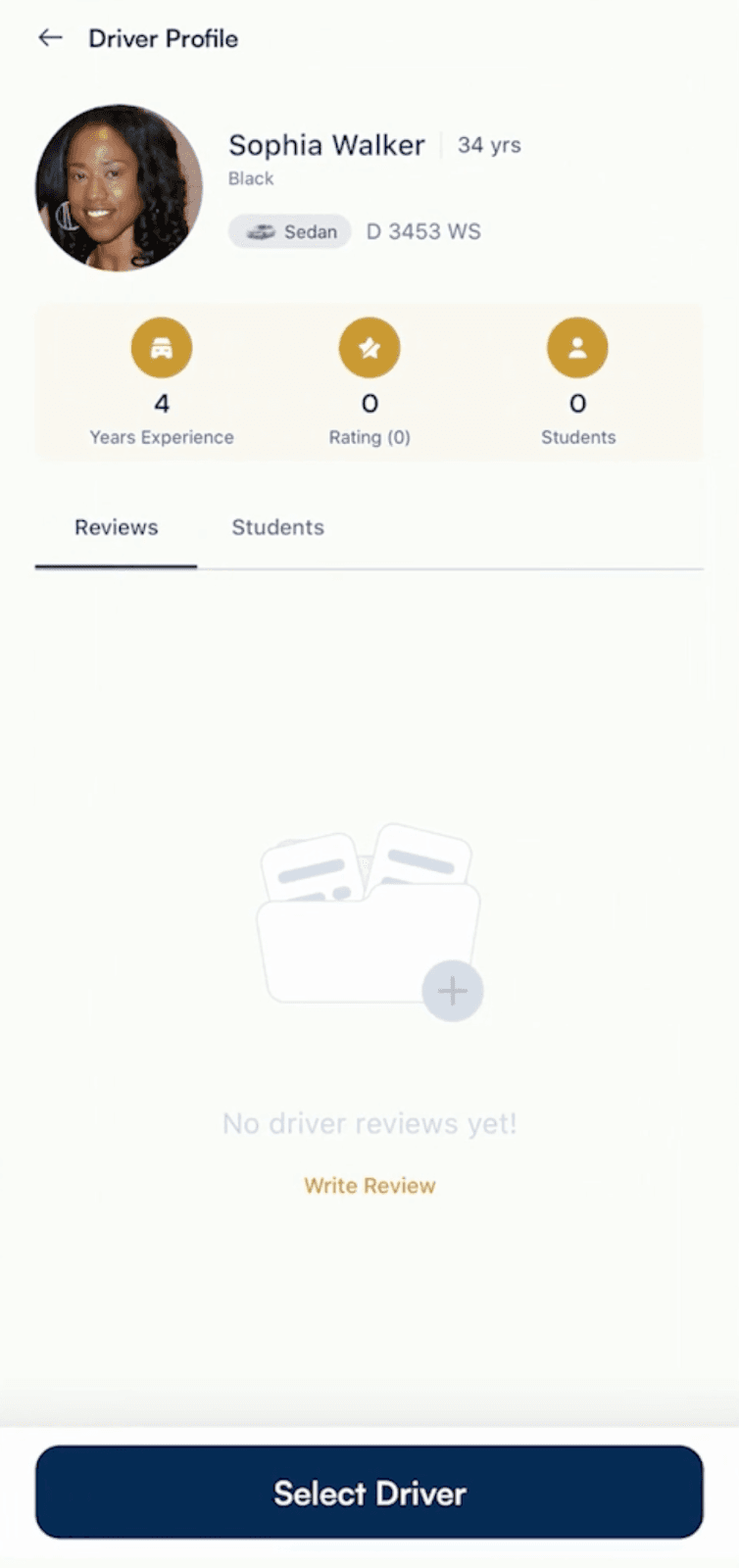Click the name Sophia Walker

tap(326, 145)
